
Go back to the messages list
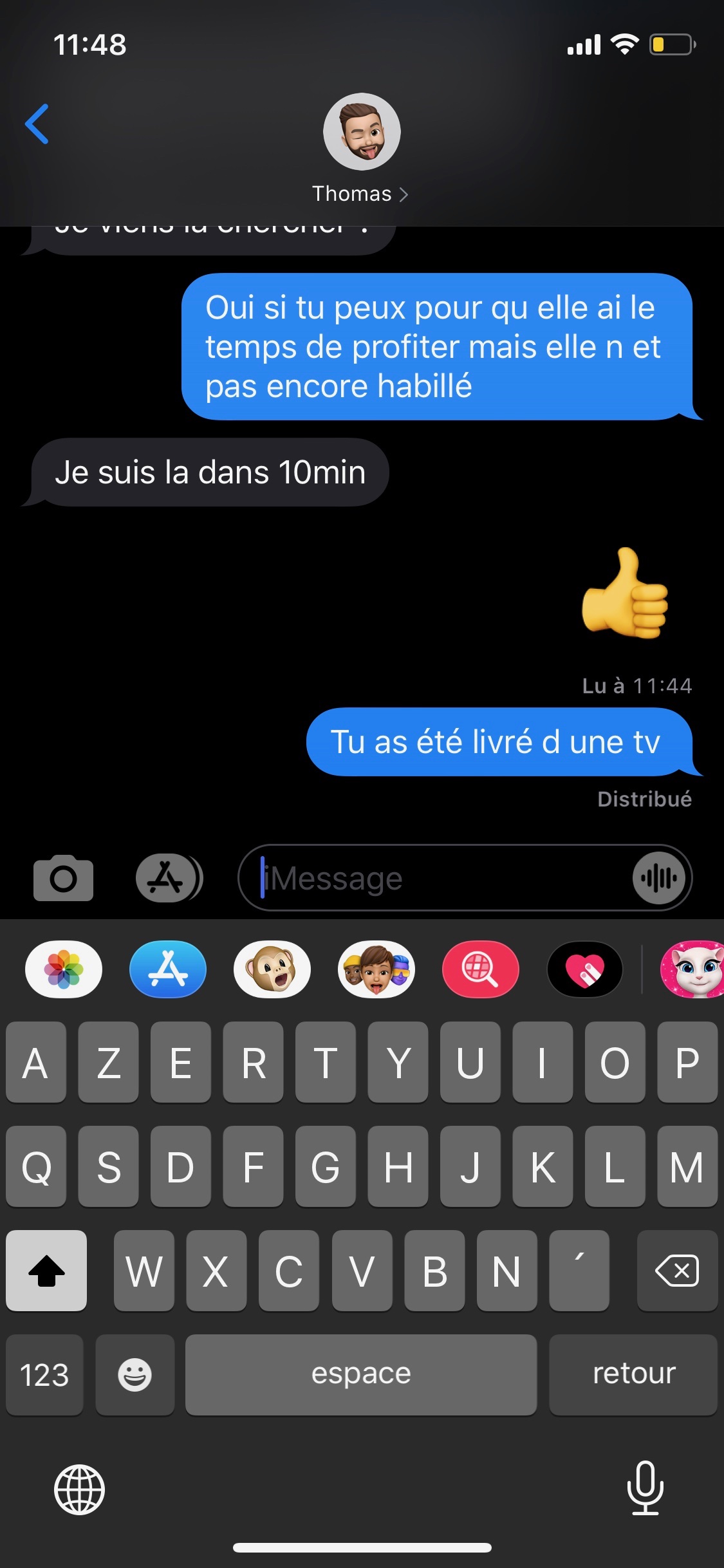pos(37,124)
